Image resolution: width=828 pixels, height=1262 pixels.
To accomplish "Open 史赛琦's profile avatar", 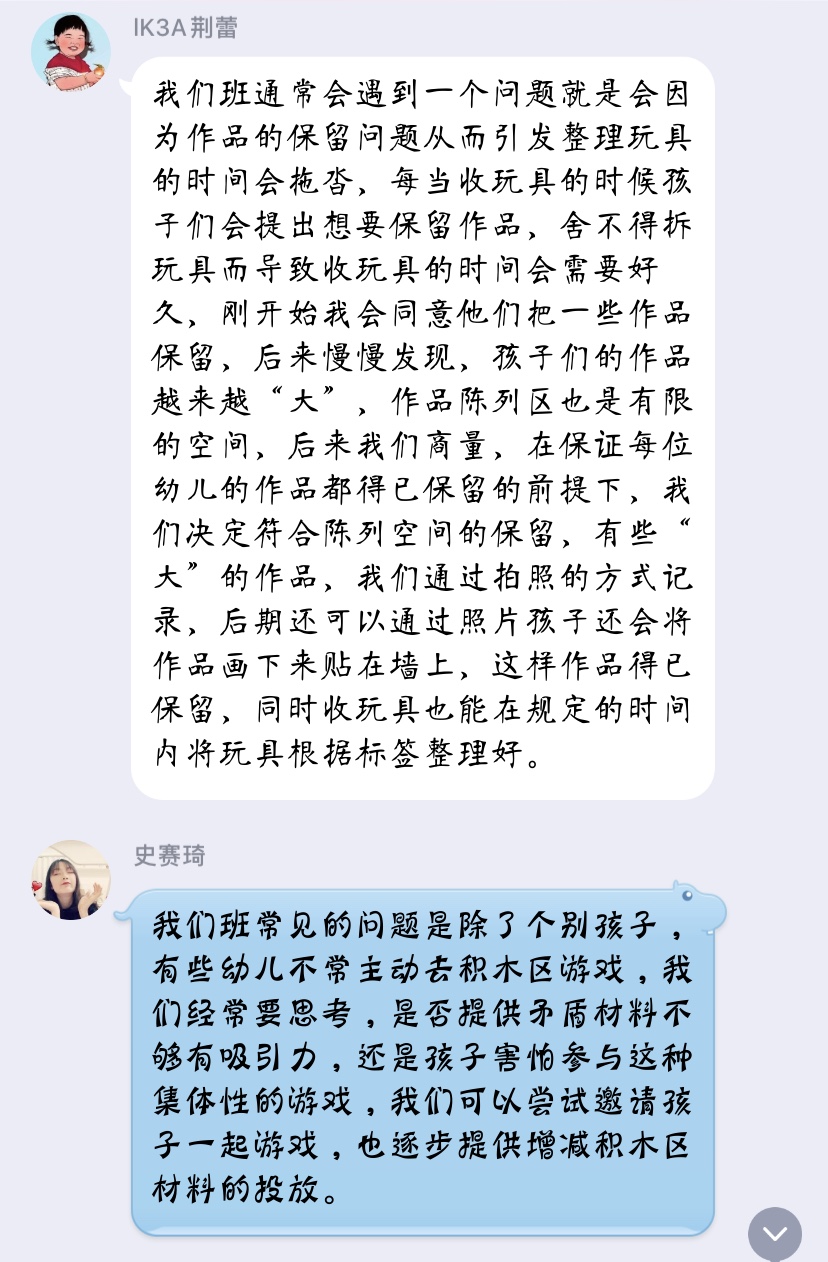I will click(71, 880).
